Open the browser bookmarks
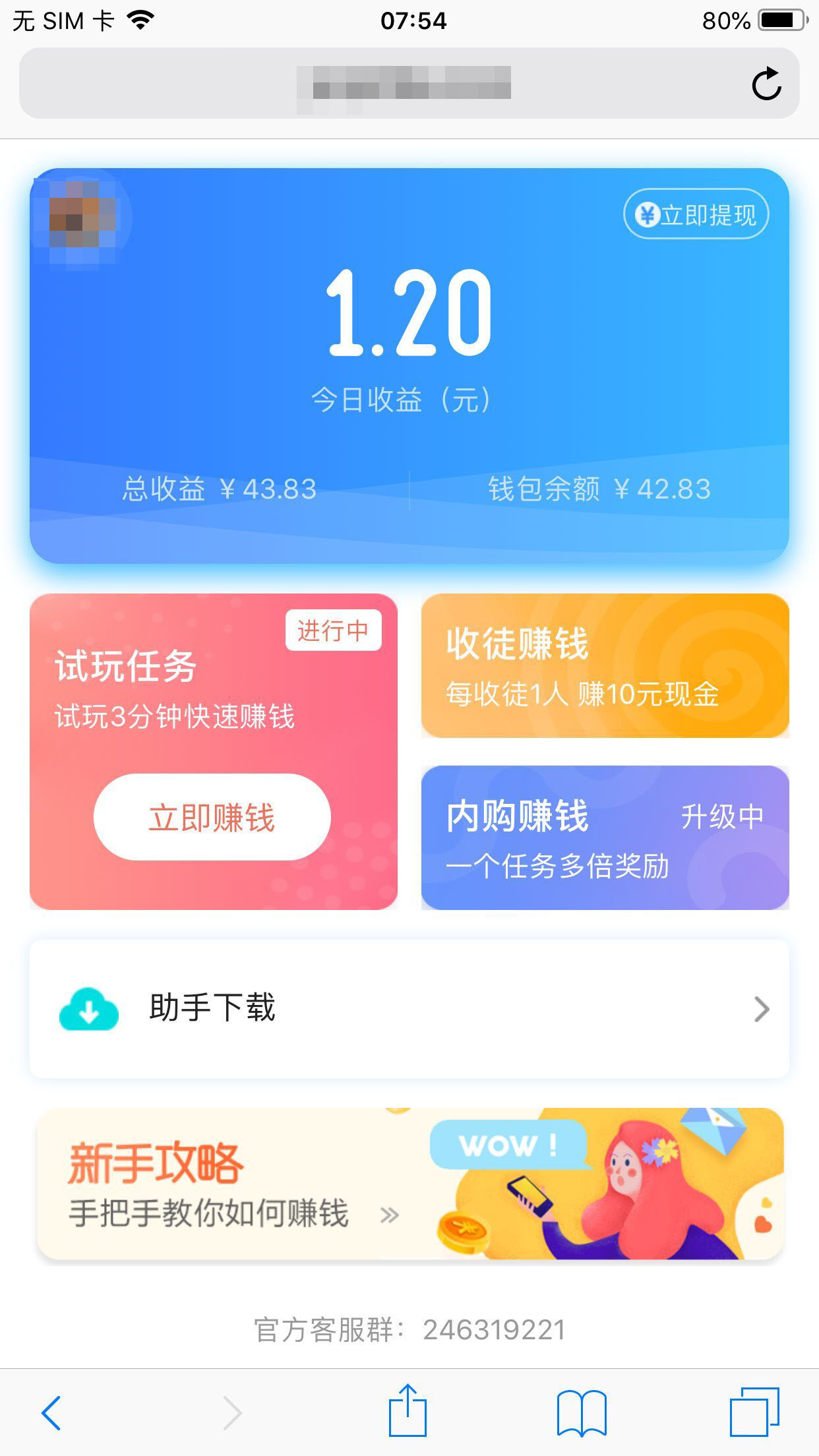Viewport: 819px width, 1456px height. coord(582,1412)
